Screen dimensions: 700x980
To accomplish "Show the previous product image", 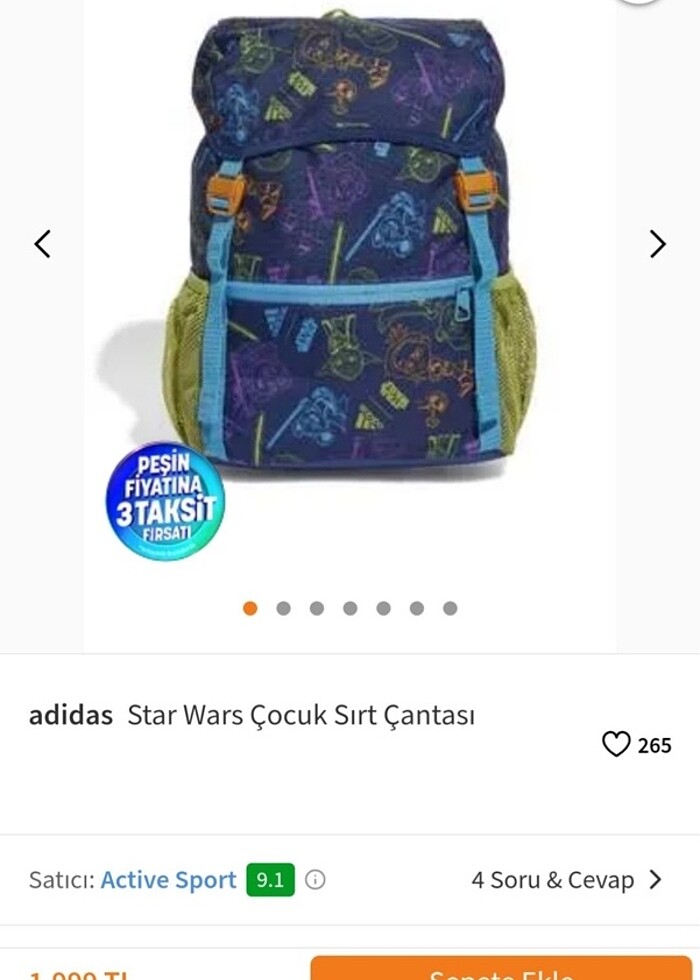I will (x=42, y=244).
